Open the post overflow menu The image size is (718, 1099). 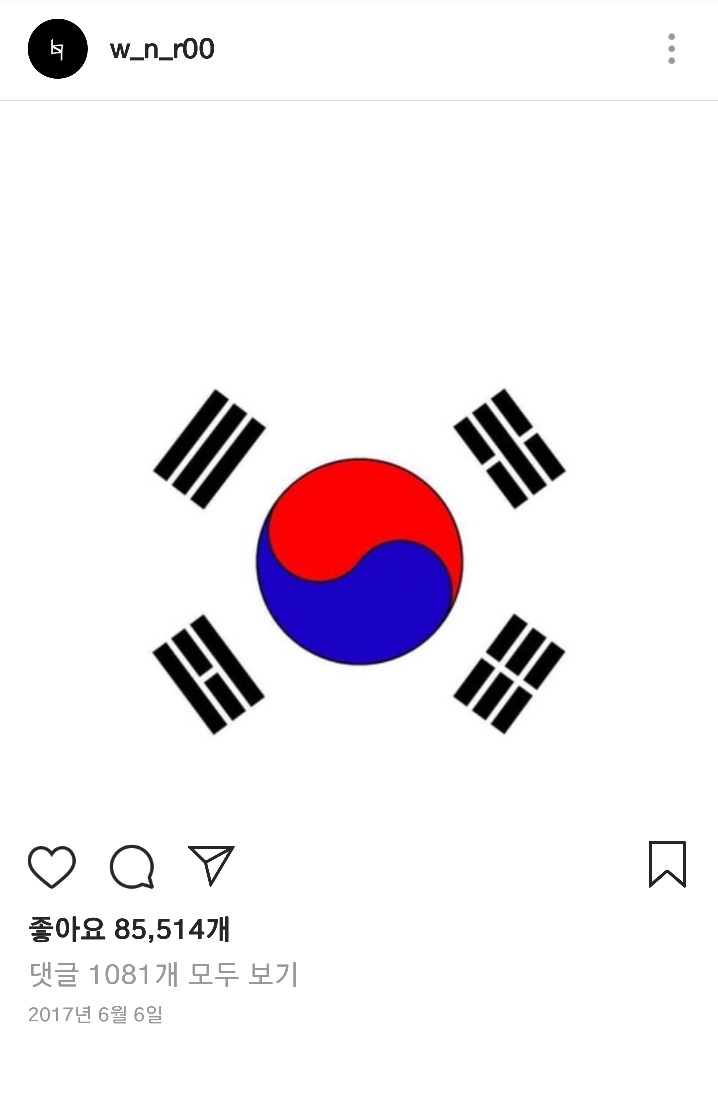click(671, 49)
